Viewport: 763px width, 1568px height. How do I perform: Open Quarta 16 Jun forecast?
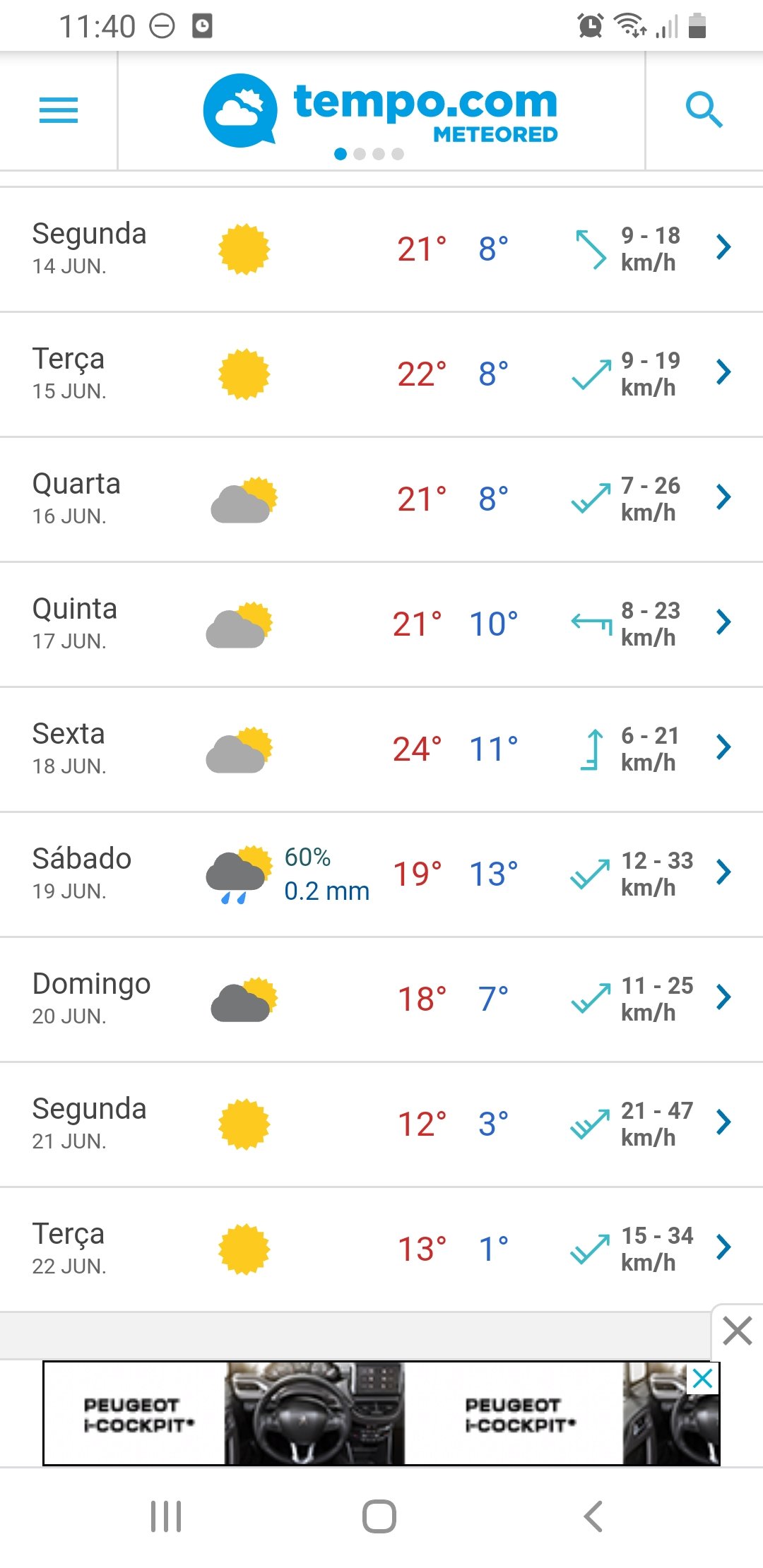click(x=381, y=499)
